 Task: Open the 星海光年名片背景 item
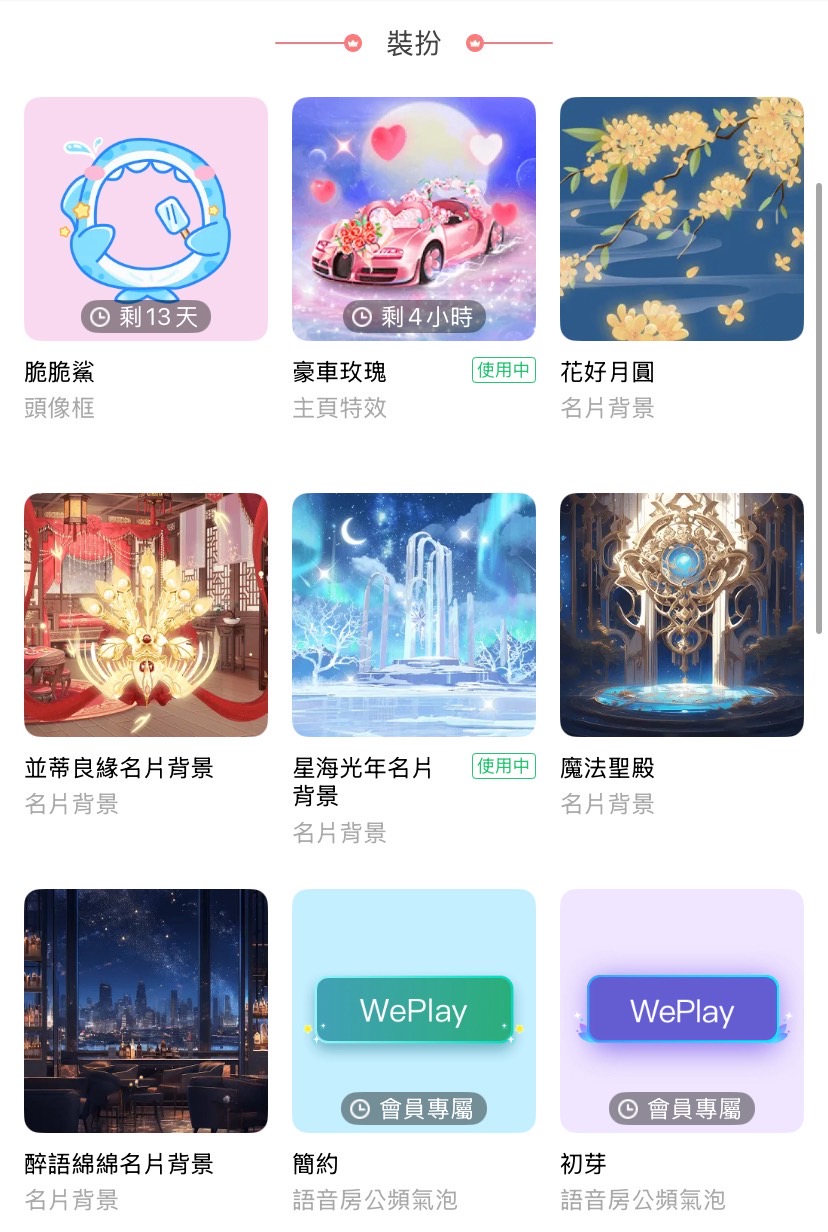[x=414, y=615]
